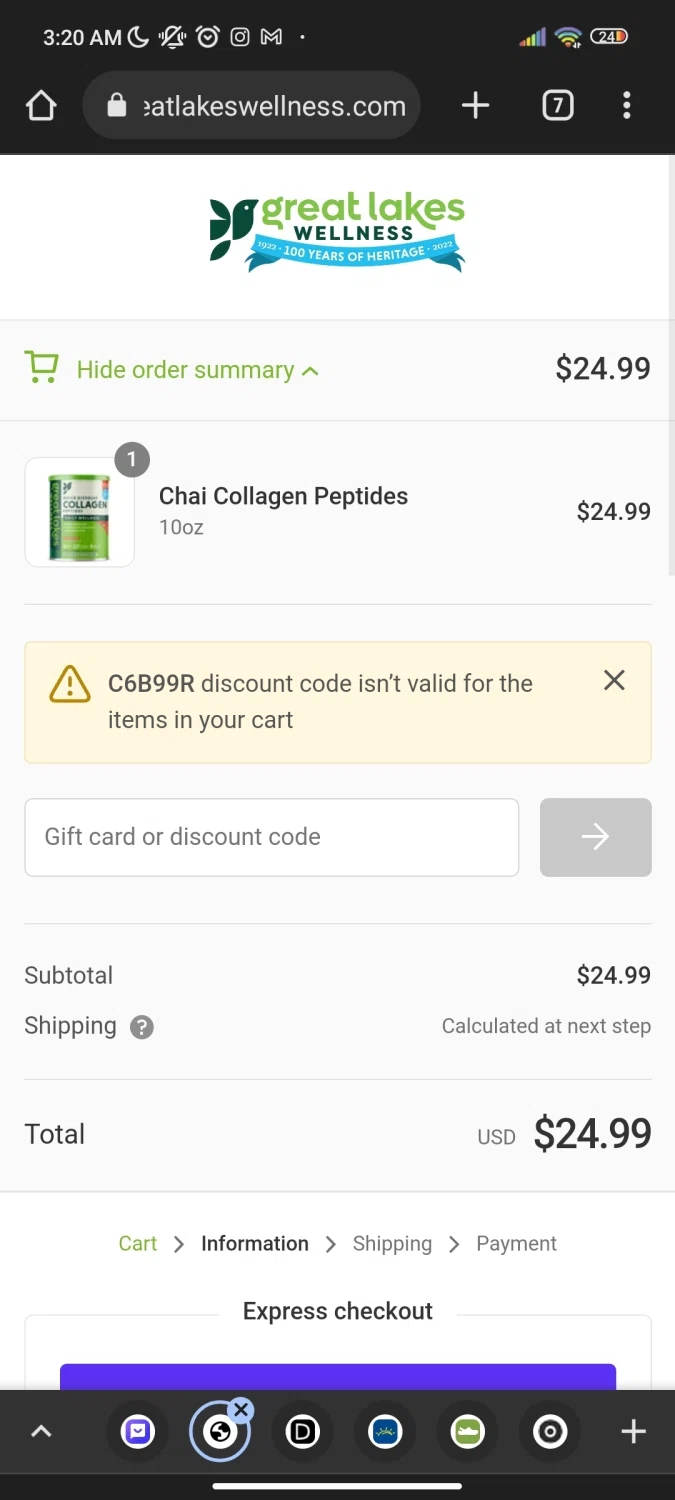Switch to the bottom-strip tab with the D icon
675x1500 pixels.
[x=302, y=1432]
